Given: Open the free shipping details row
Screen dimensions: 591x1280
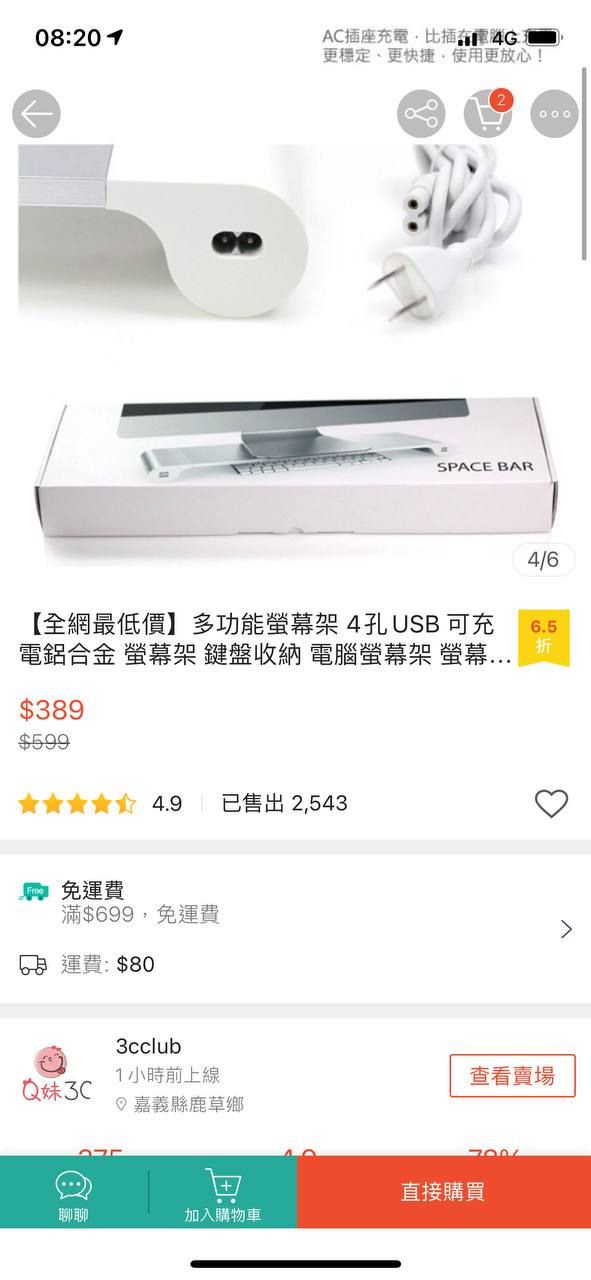Looking at the screenshot, I should [295, 928].
